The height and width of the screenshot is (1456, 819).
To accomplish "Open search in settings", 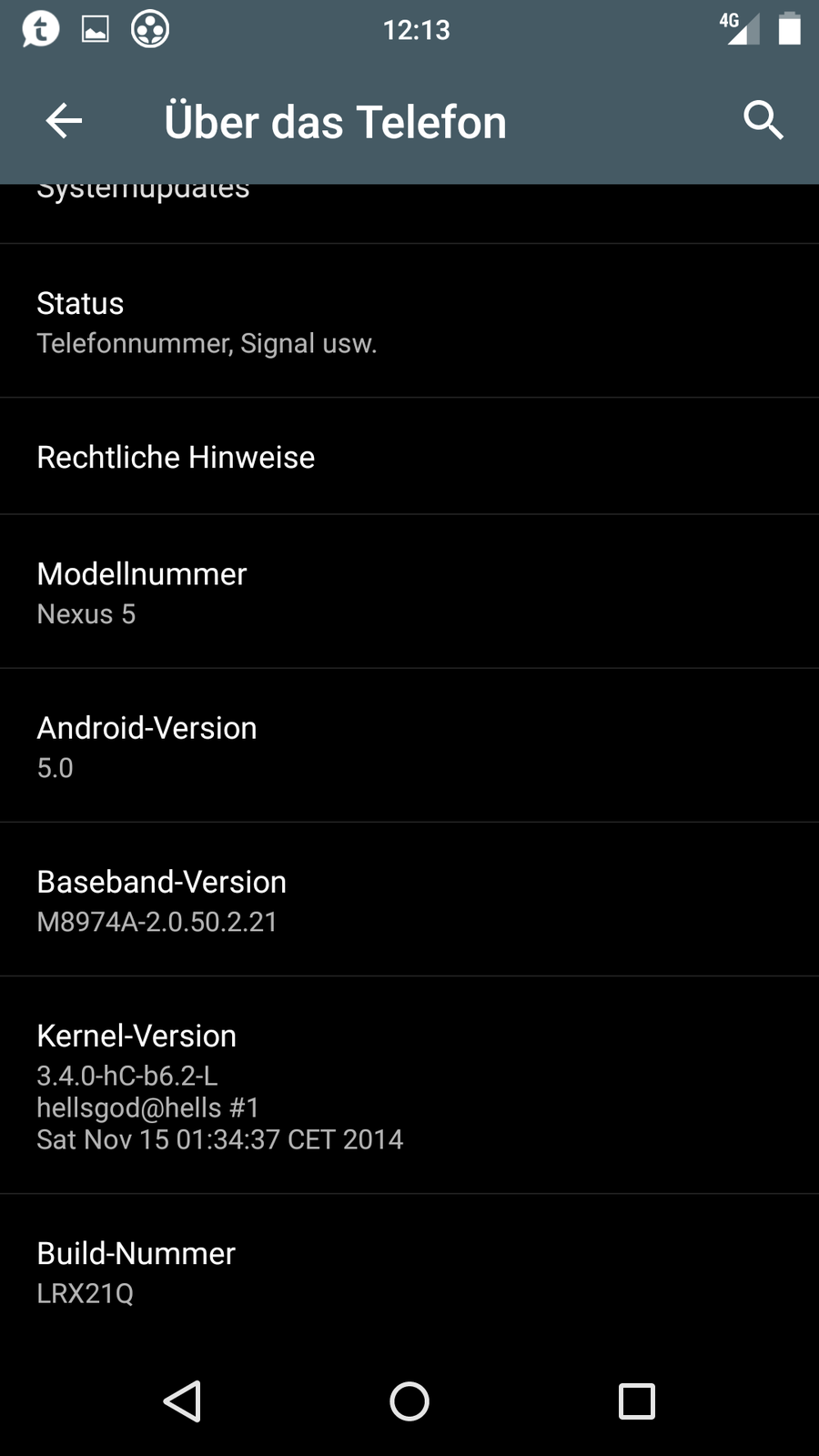I will pyautogui.click(x=763, y=121).
